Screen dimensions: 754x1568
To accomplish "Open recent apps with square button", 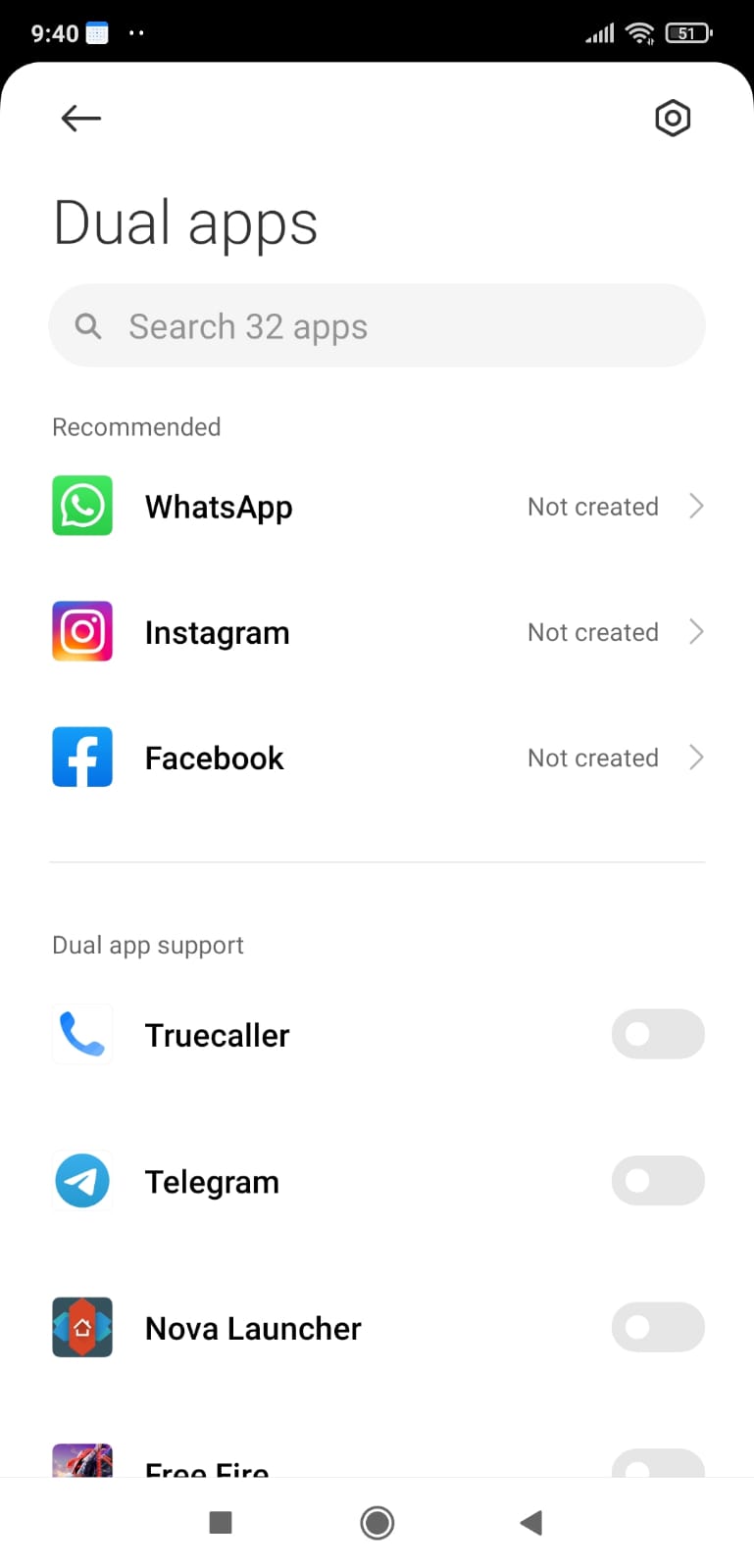I will [221, 1523].
